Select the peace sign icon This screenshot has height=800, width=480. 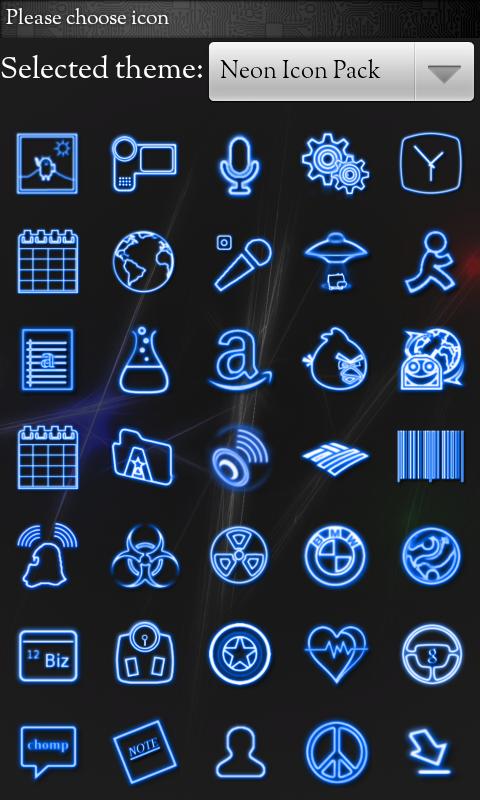[336, 752]
